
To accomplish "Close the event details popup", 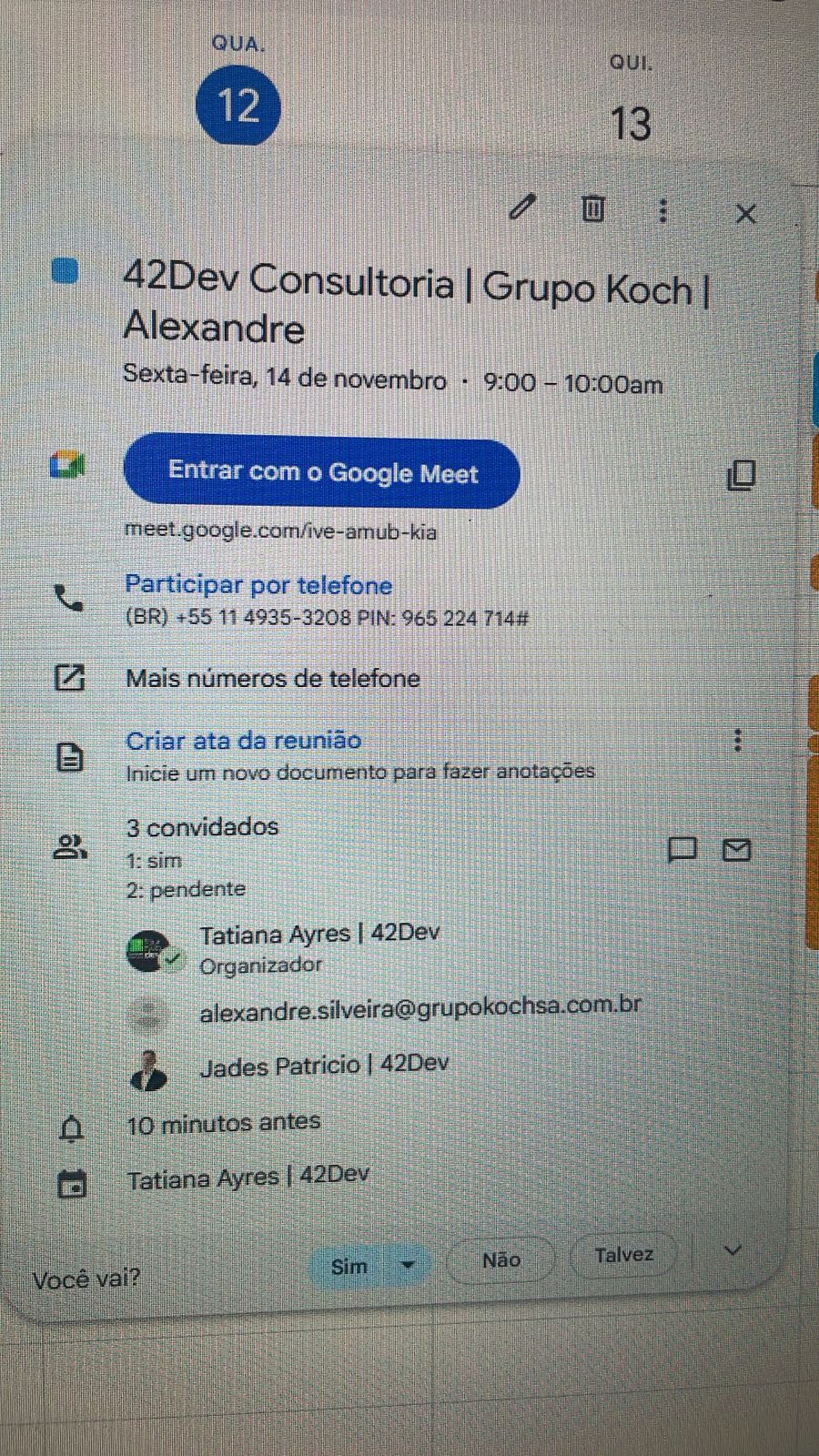I will 745,214.
